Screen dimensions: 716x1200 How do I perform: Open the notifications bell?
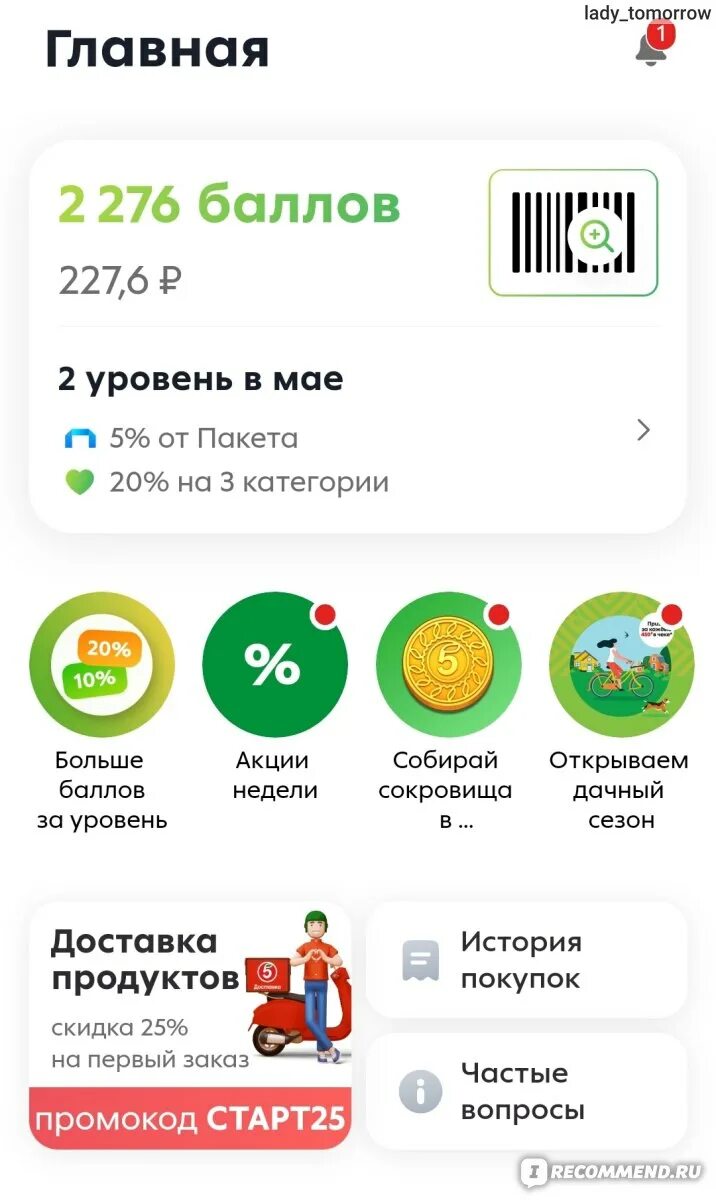tap(652, 48)
